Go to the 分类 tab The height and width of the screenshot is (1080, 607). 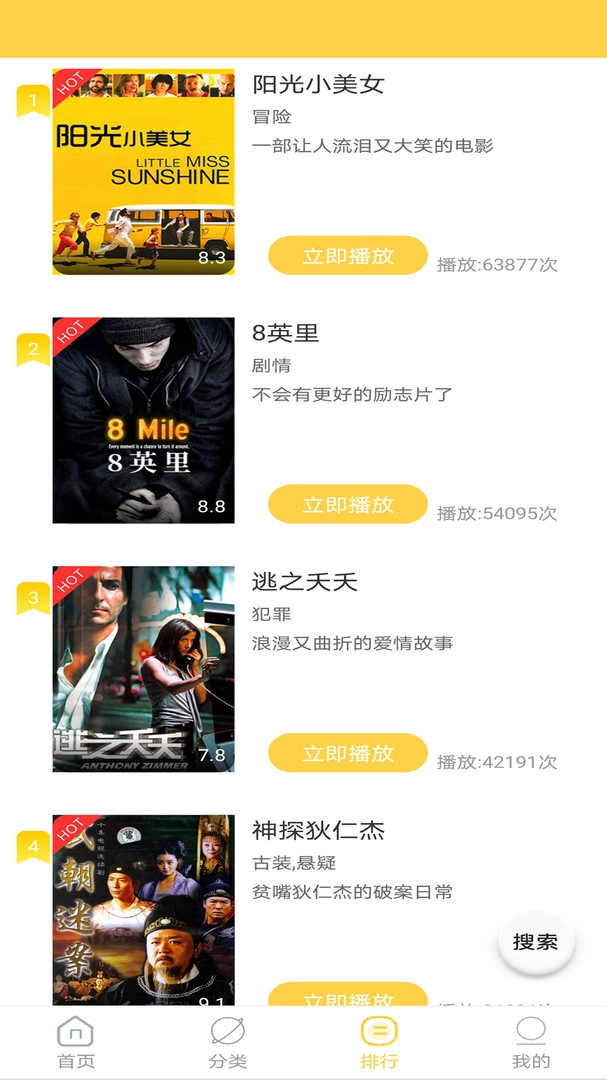228,1043
